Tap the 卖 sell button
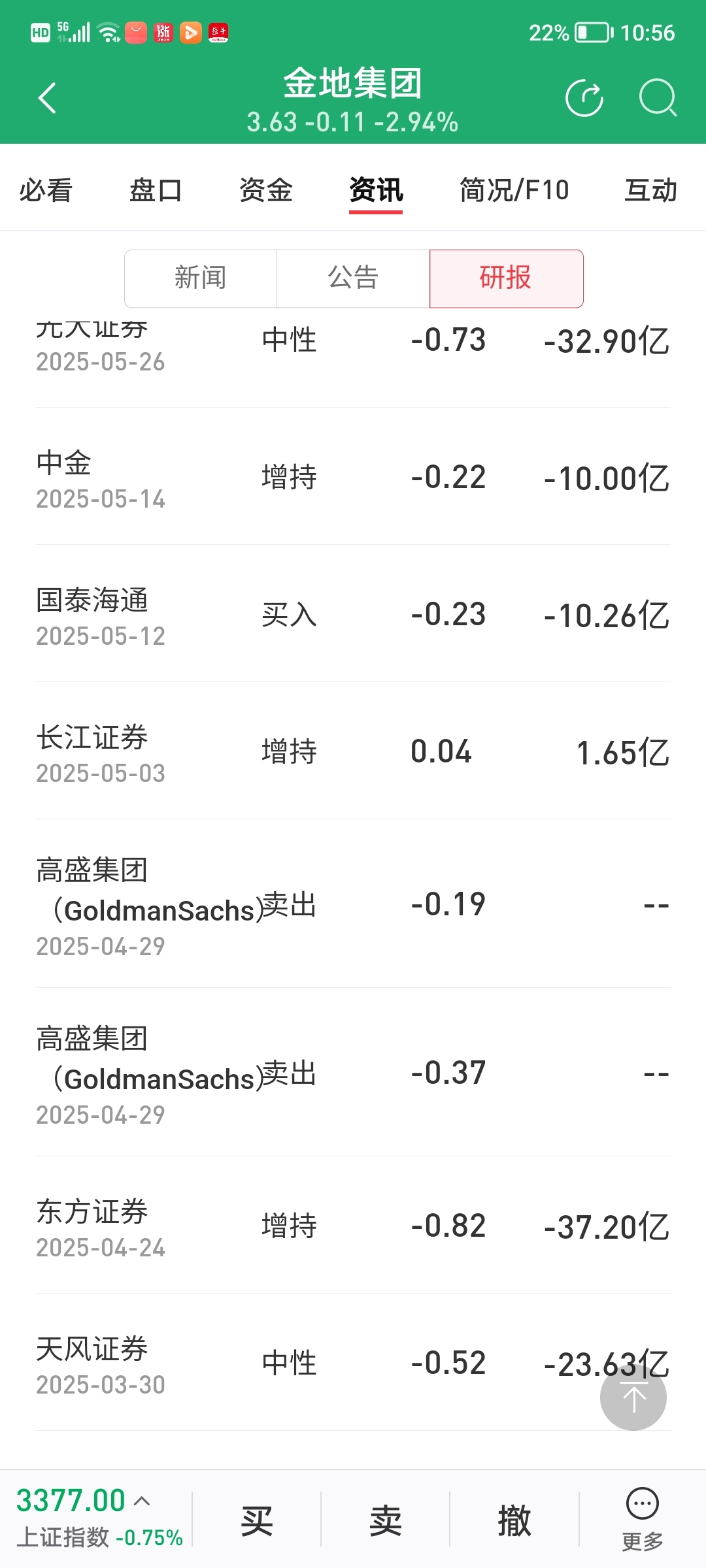706x1568 pixels. [x=386, y=1520]
